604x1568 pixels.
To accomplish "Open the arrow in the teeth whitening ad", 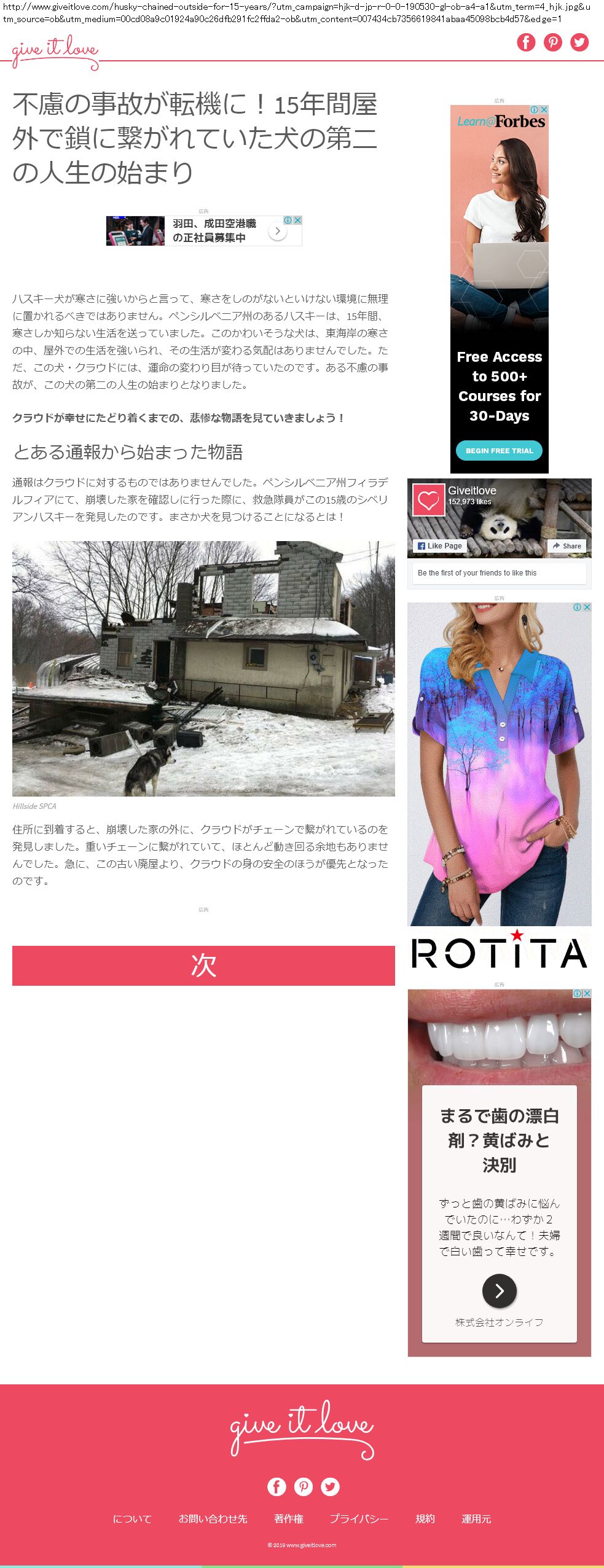I will (499, 1291).
